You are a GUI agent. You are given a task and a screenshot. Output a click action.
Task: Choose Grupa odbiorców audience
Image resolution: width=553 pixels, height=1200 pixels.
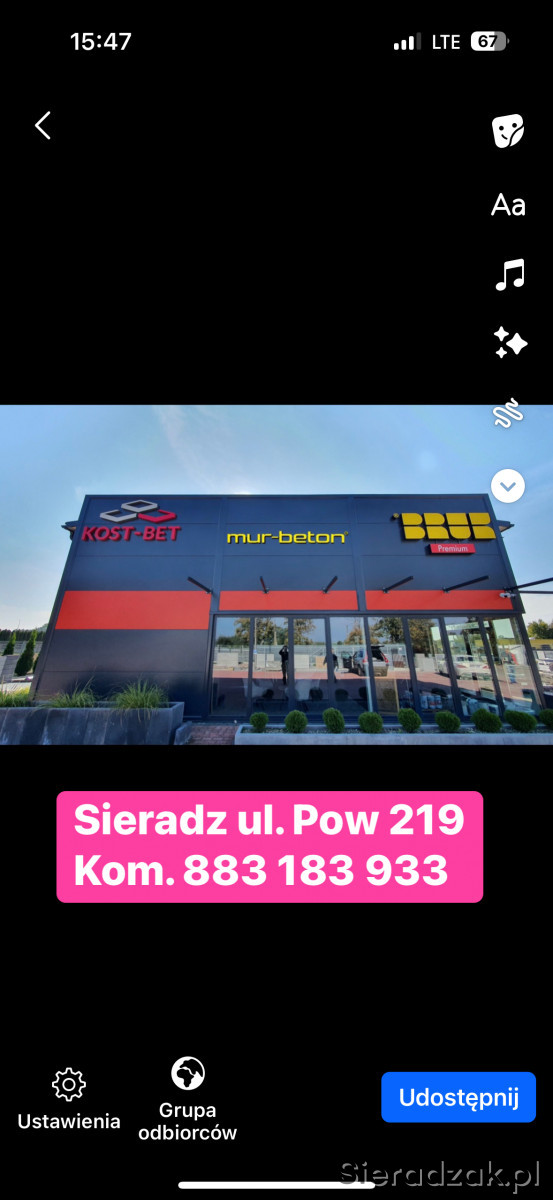pos(188,1099)
